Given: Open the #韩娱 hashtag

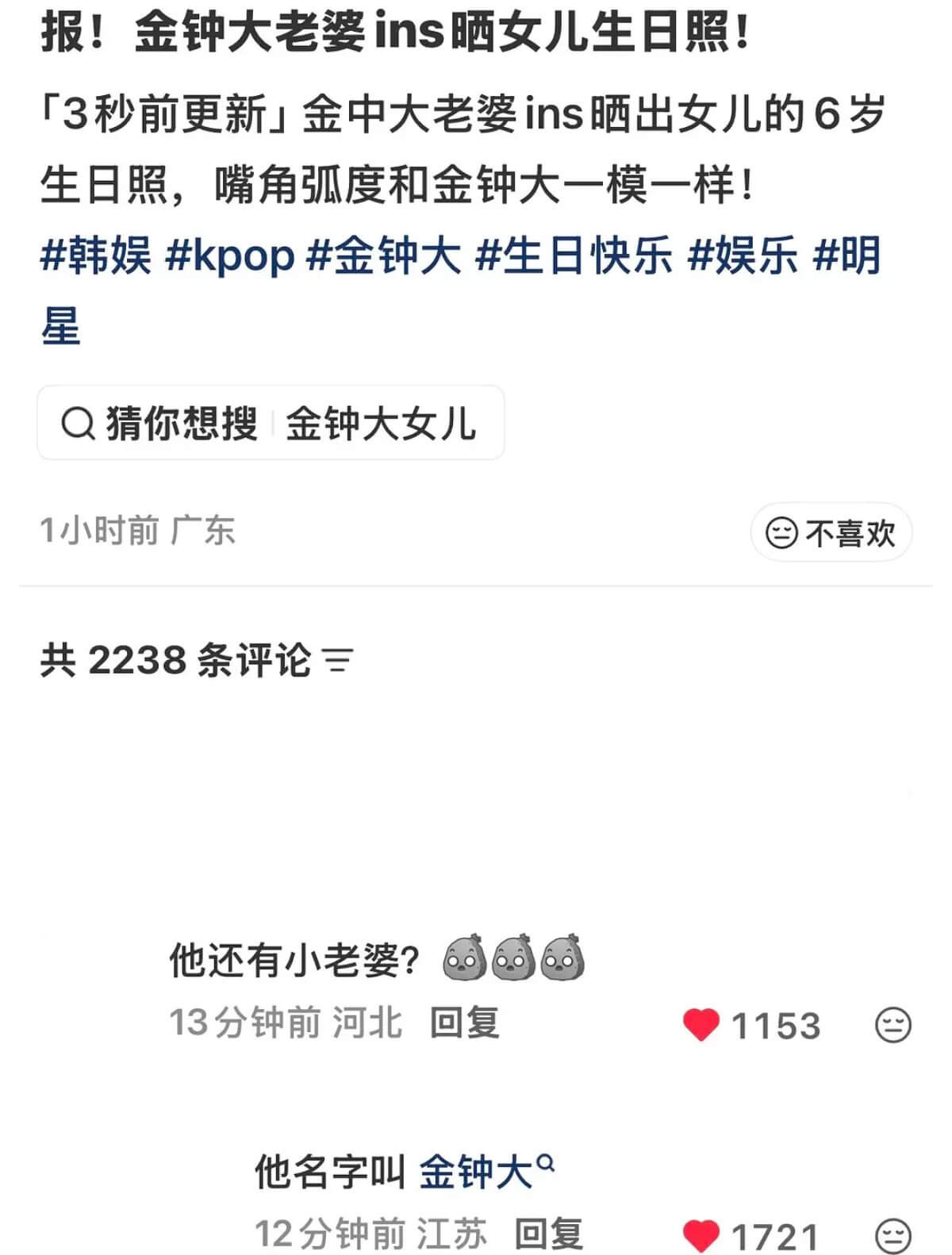Looking at the screenshot, I should tap(95, 256).
